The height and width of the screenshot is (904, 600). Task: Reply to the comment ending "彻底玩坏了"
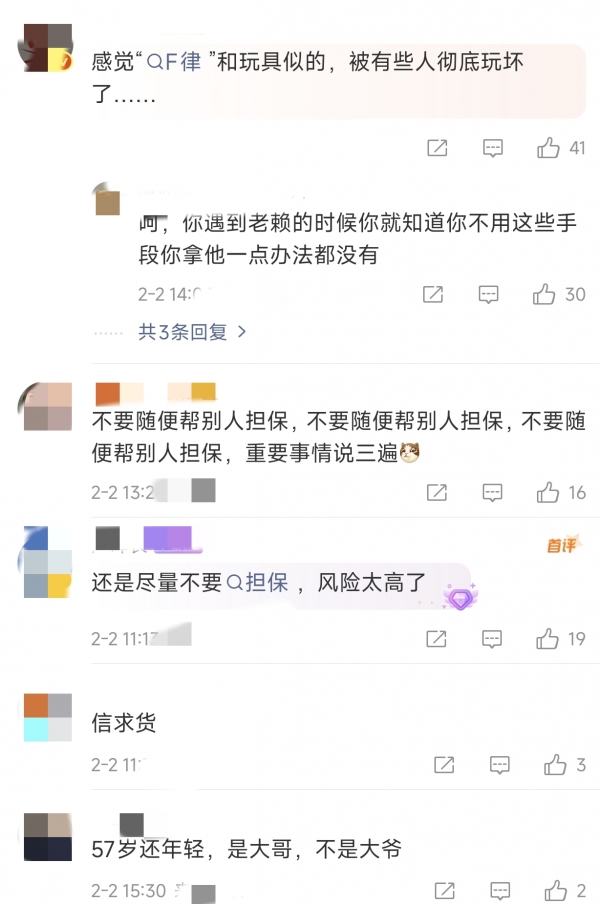click(493, 148)
